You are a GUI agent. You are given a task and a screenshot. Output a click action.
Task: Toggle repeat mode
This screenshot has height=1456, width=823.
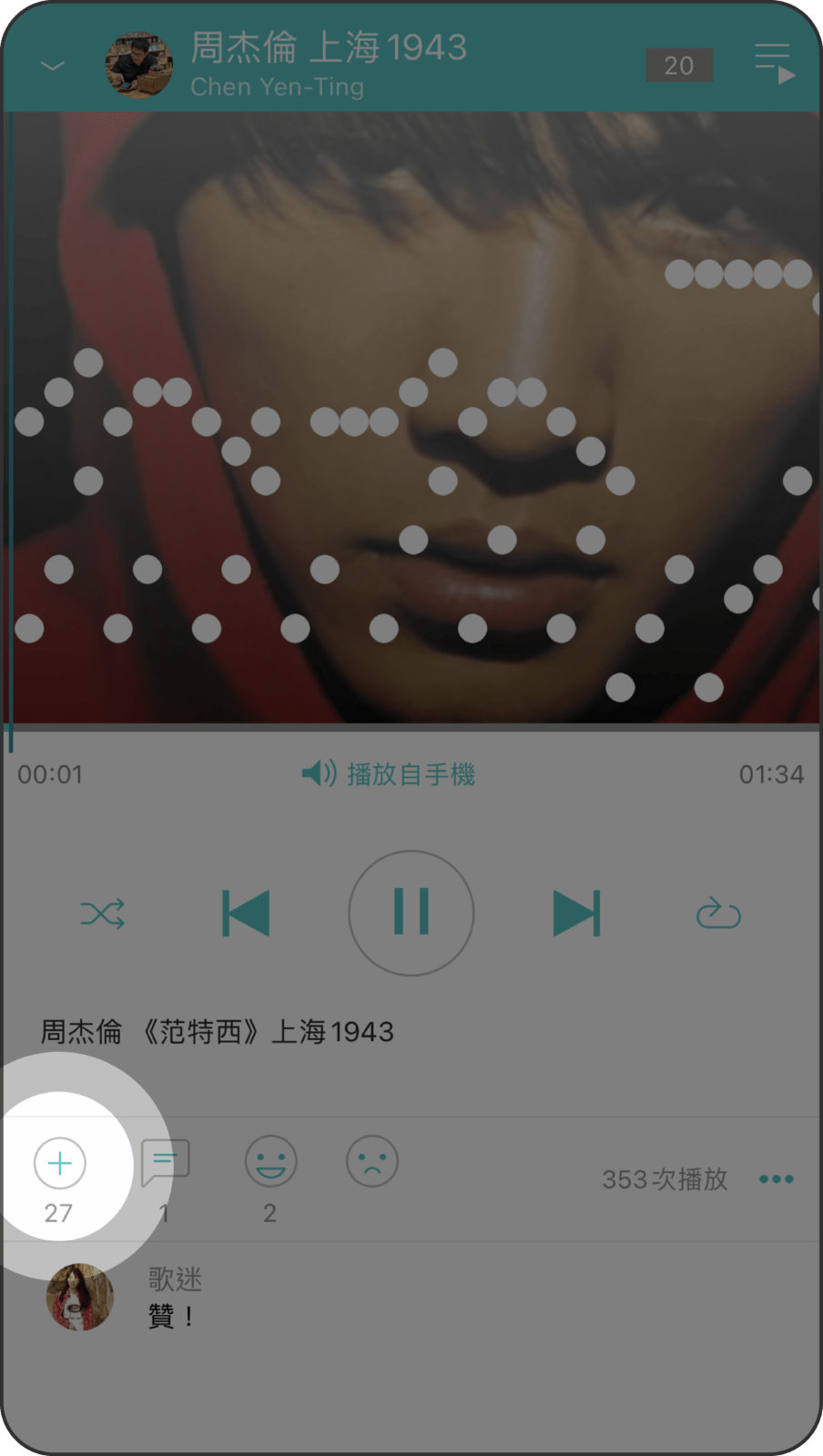718,914
